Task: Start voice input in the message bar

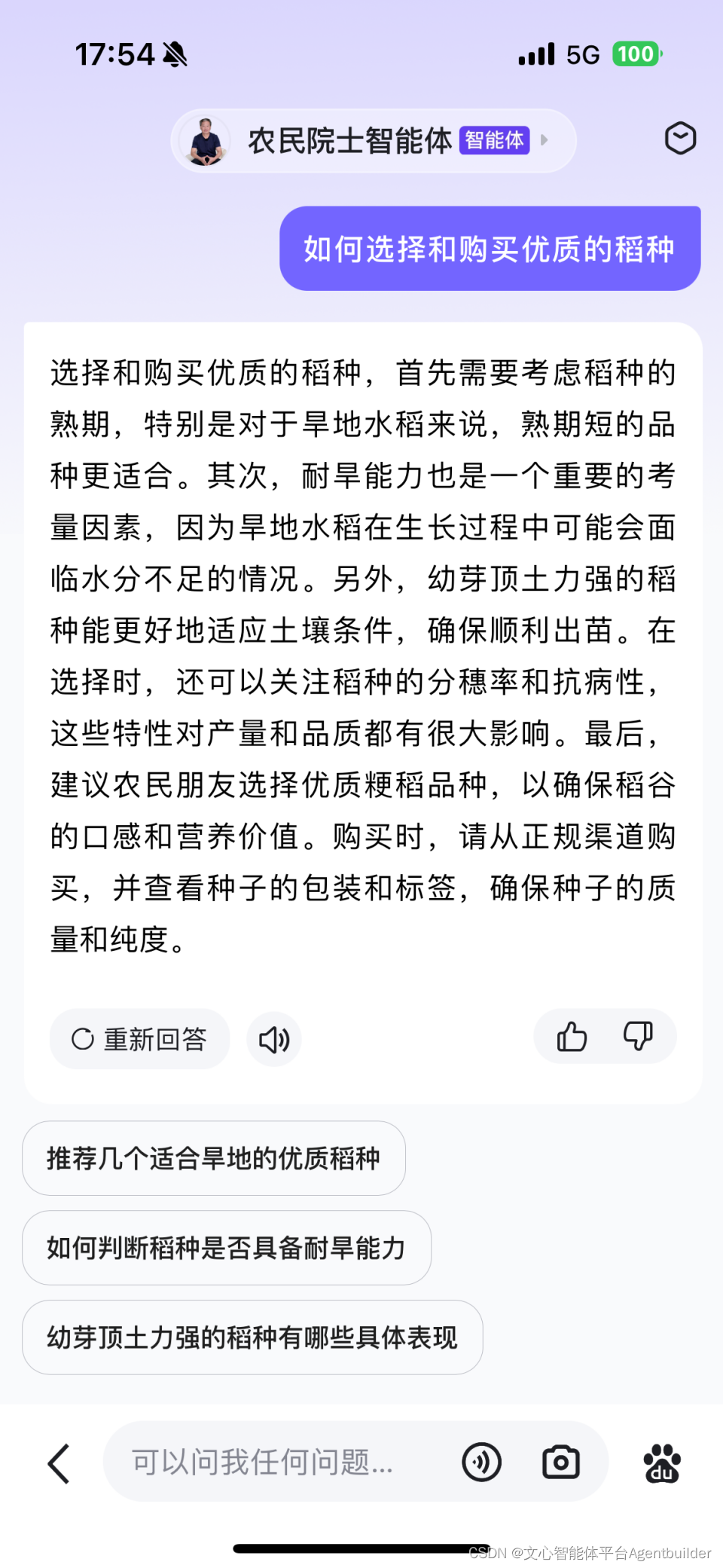Action: point(482,1462)
